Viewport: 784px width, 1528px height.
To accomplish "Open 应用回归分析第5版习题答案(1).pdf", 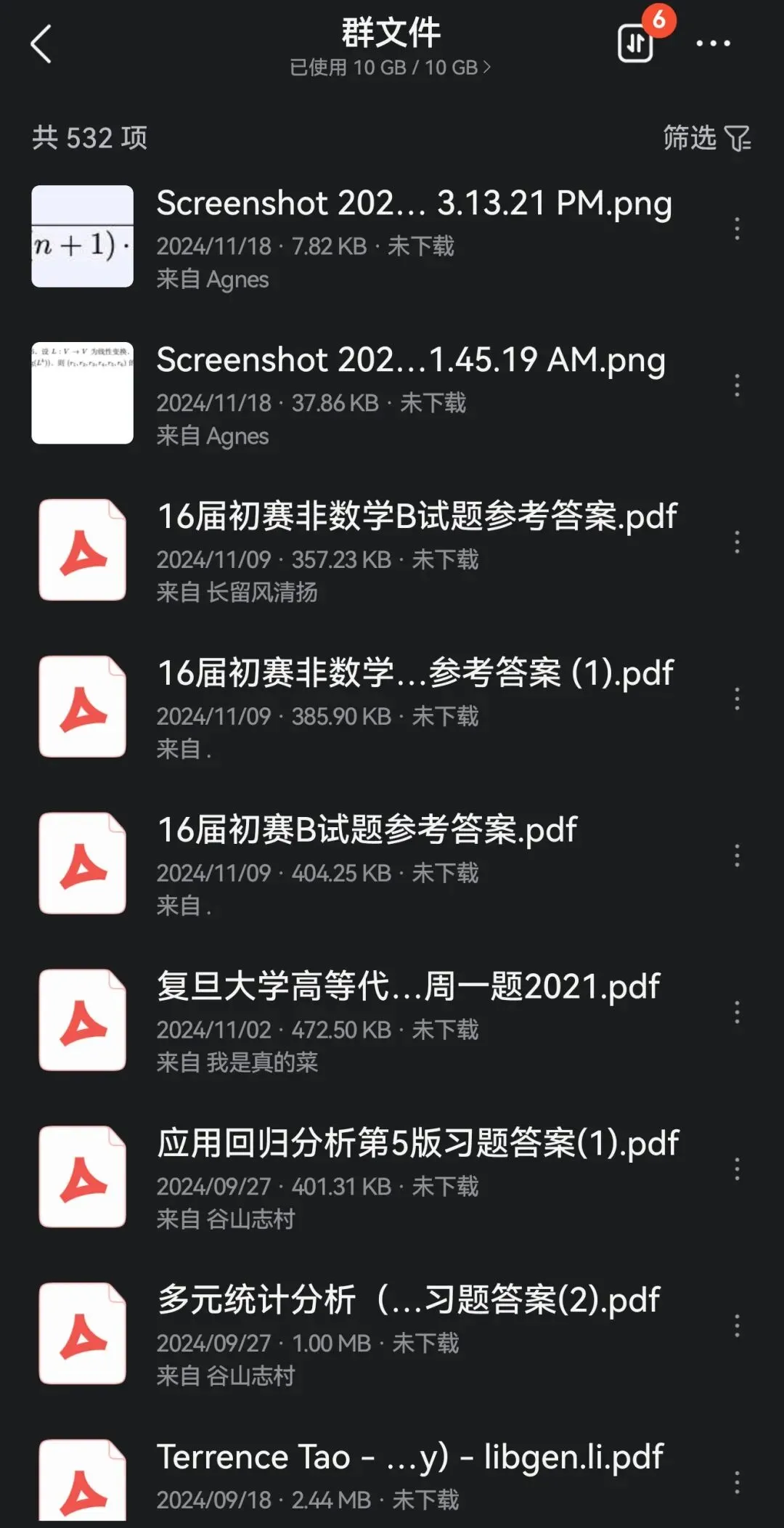I will 418,1144.
